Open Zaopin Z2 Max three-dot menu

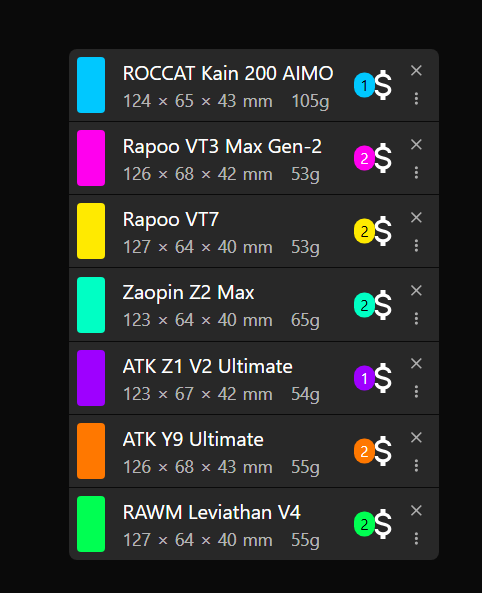click(x=416, y=318)
